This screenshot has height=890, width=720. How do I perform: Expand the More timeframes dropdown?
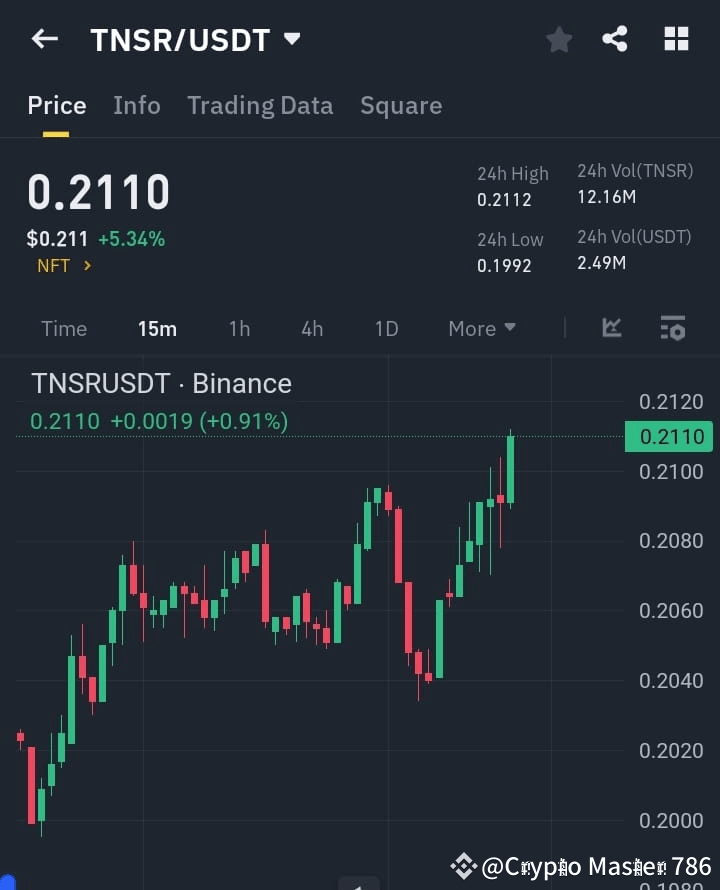pos(481,328)
